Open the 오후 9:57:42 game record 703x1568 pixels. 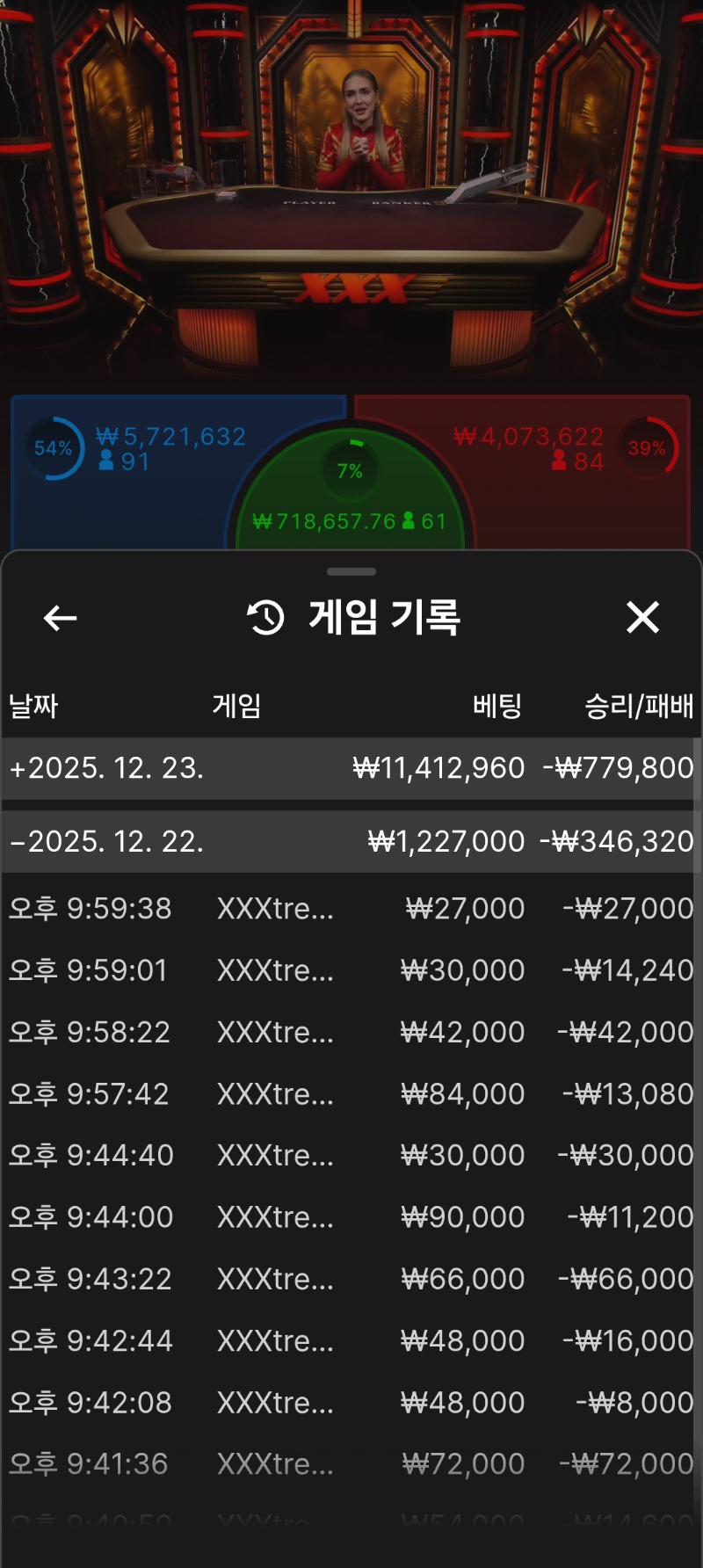(x=351, y=1093)
